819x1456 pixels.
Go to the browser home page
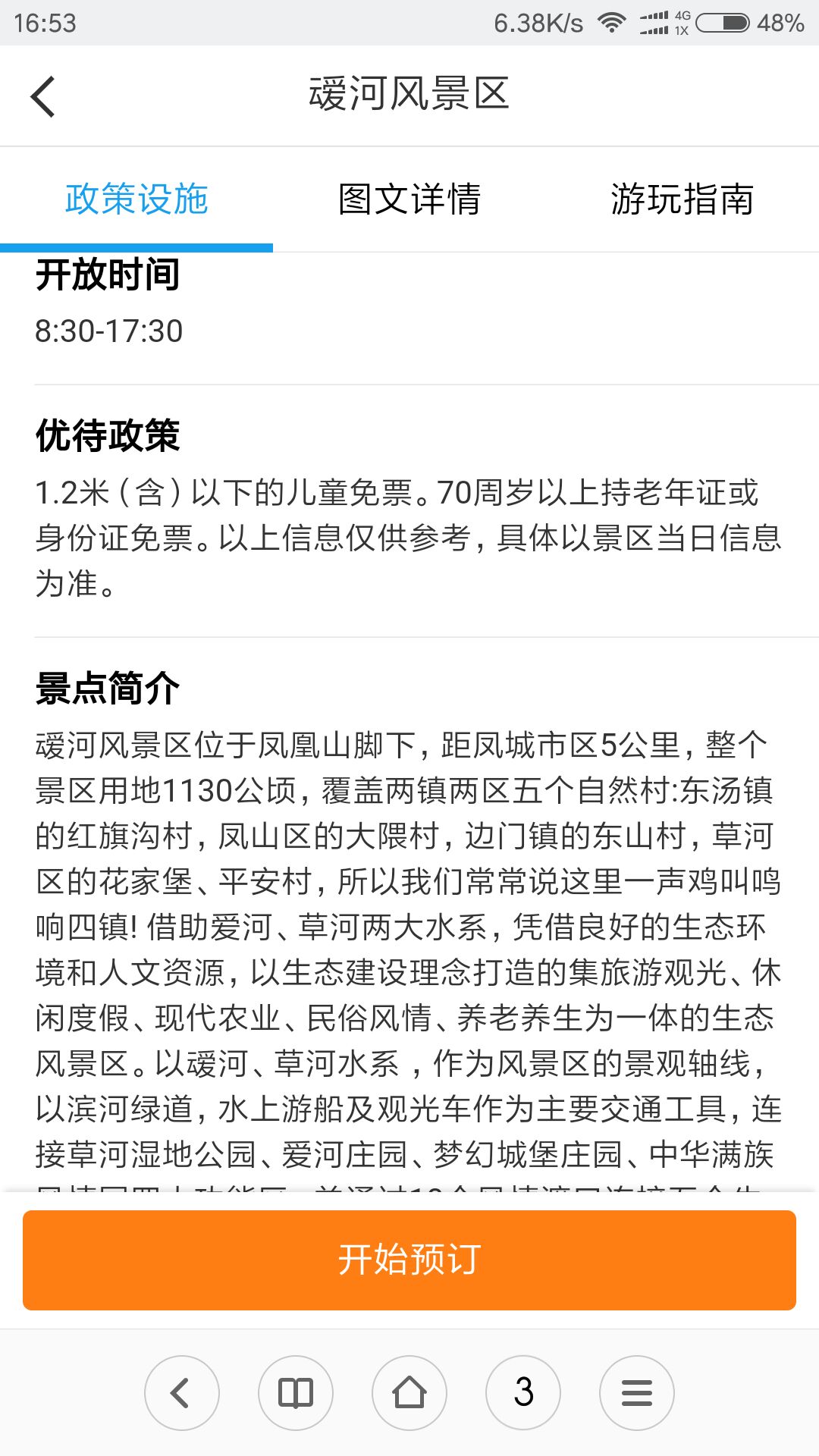(409, 1393)
